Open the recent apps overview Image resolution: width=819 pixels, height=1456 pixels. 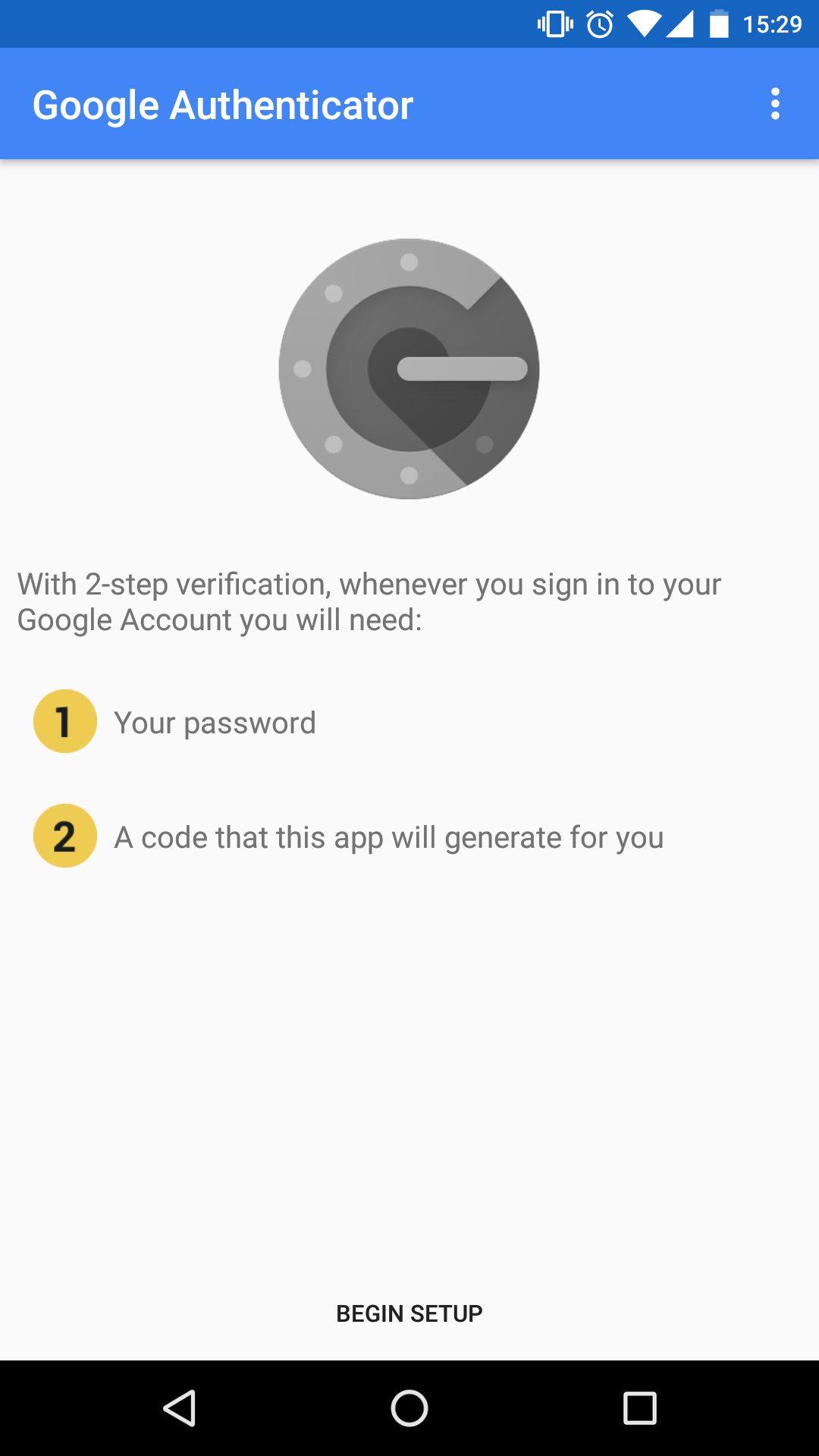point(639,1408)
